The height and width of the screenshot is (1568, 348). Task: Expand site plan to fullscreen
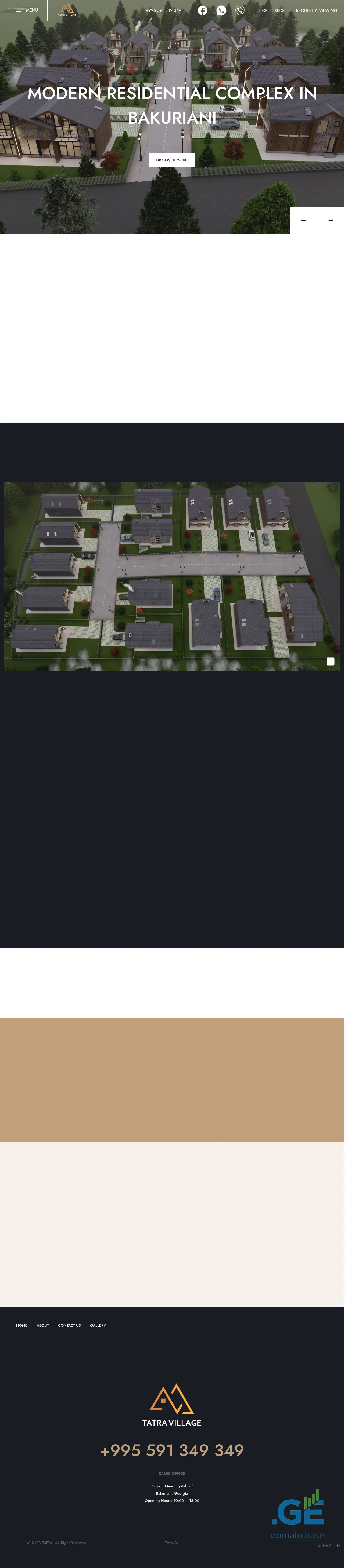(330, 662)
